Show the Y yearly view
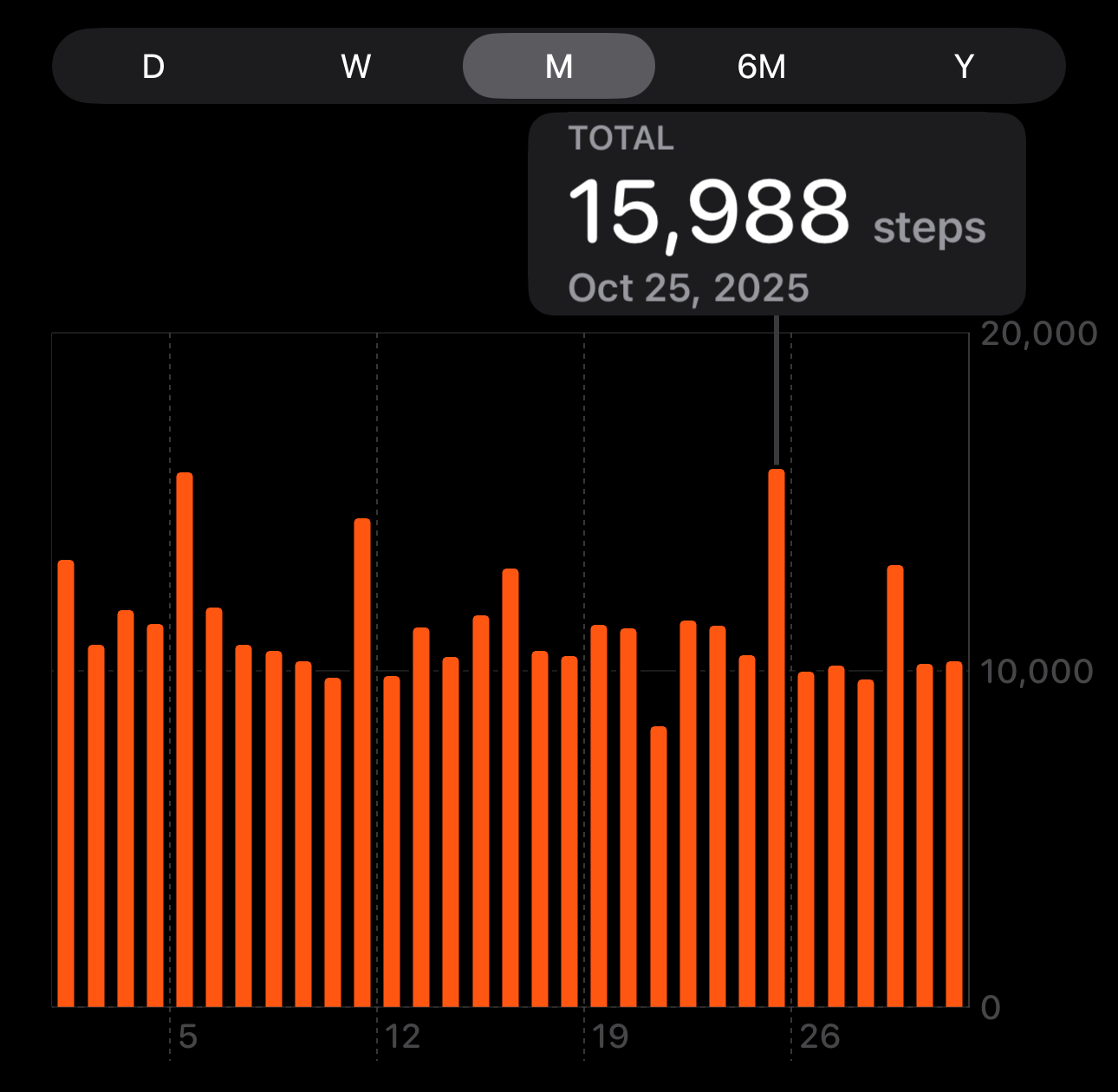Viewport: 1118px width, 1092px height. (964, 67)
